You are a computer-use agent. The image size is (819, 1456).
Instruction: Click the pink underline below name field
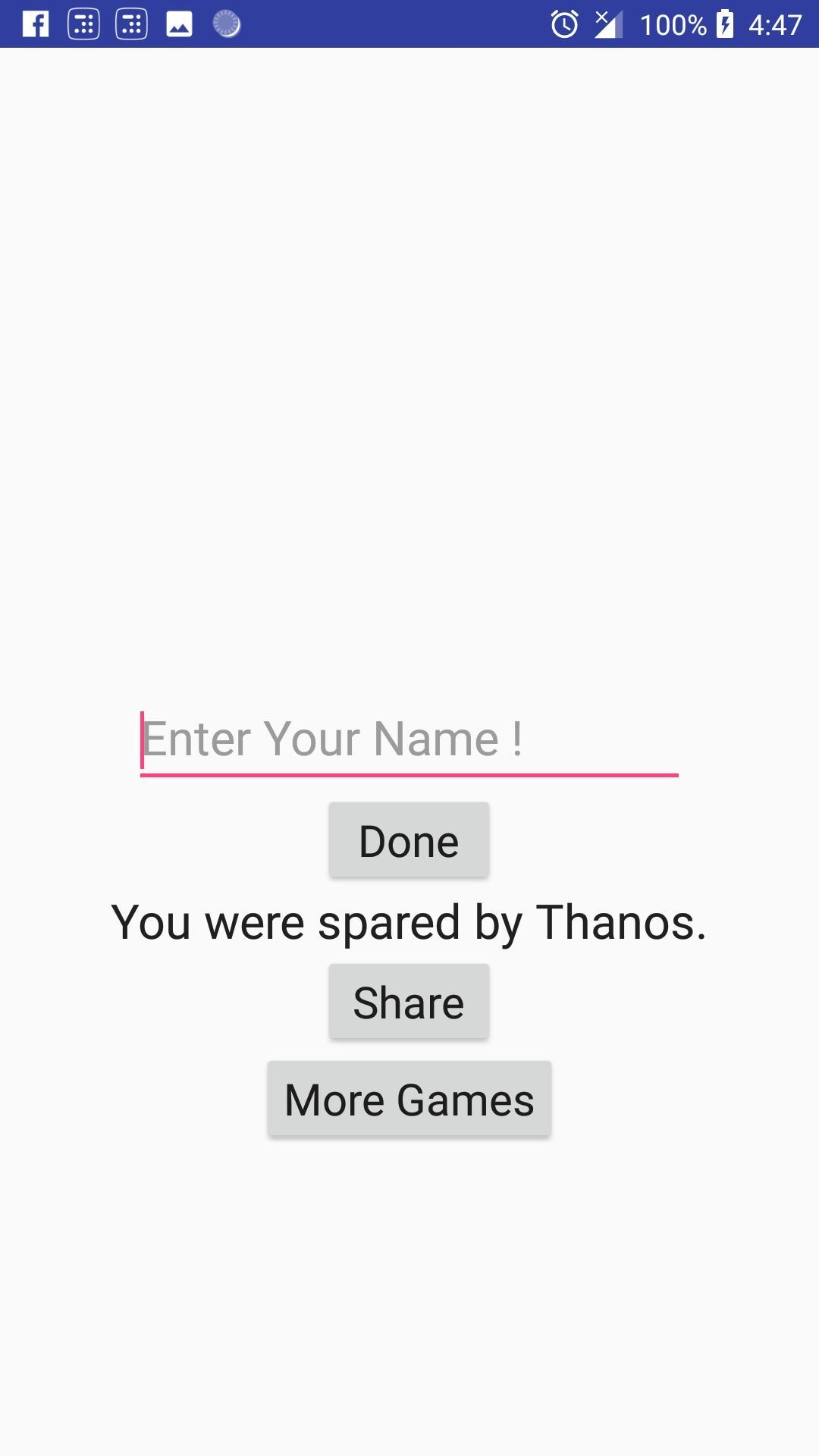pos(409,773)
